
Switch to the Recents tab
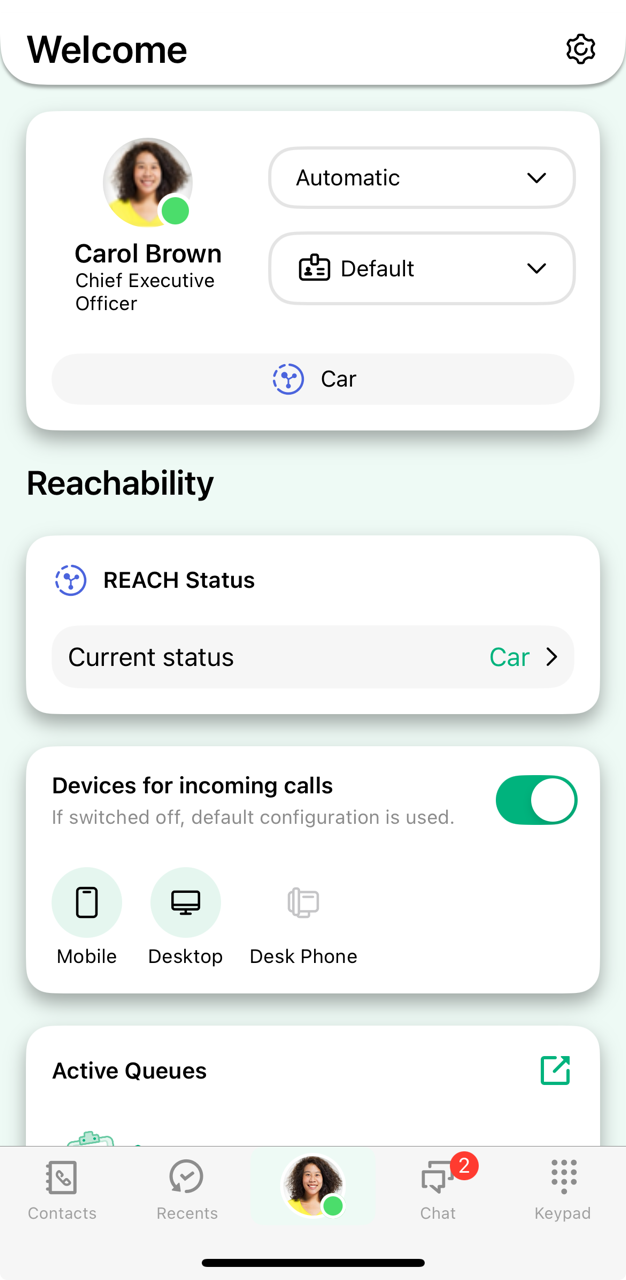(x=187, y=1190)
